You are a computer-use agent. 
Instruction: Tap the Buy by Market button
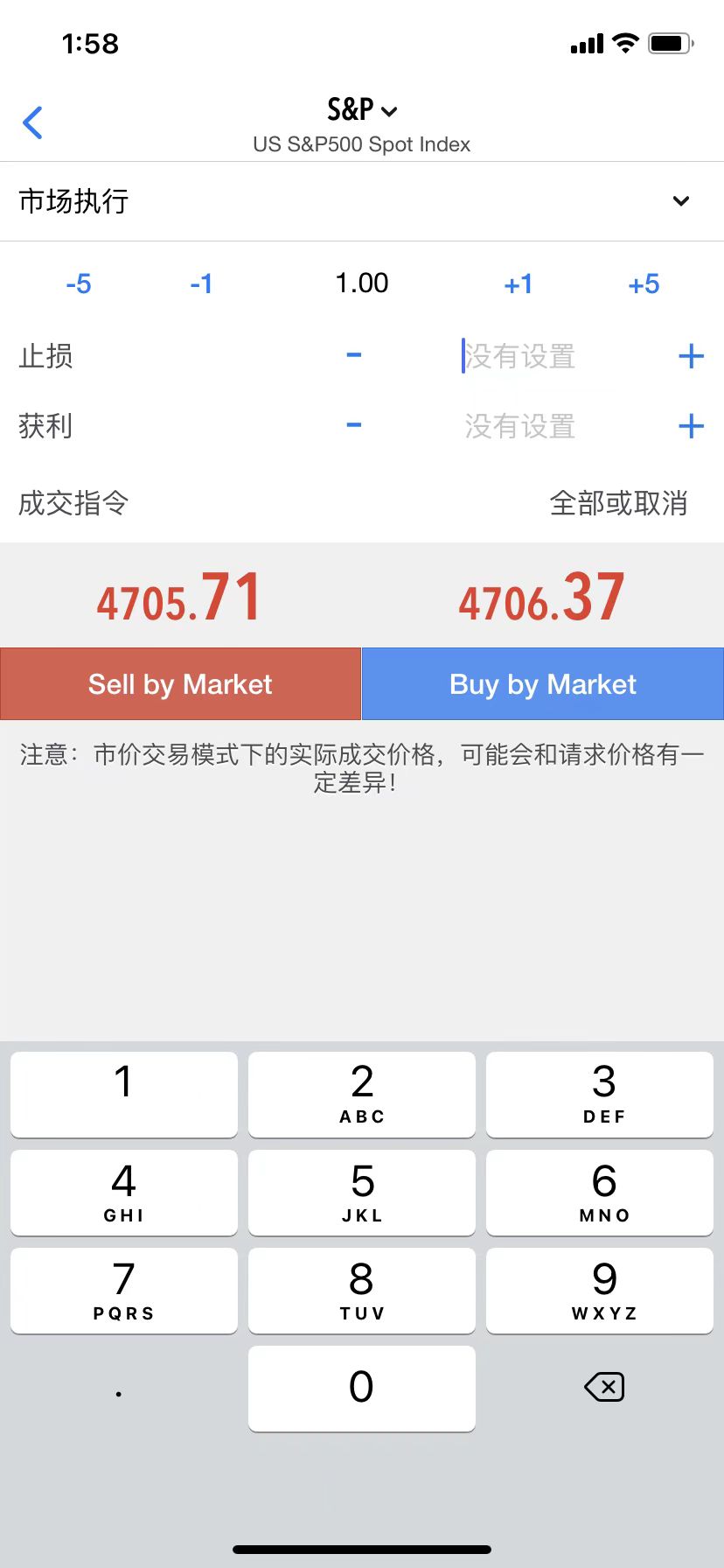[x=543, y=684]
